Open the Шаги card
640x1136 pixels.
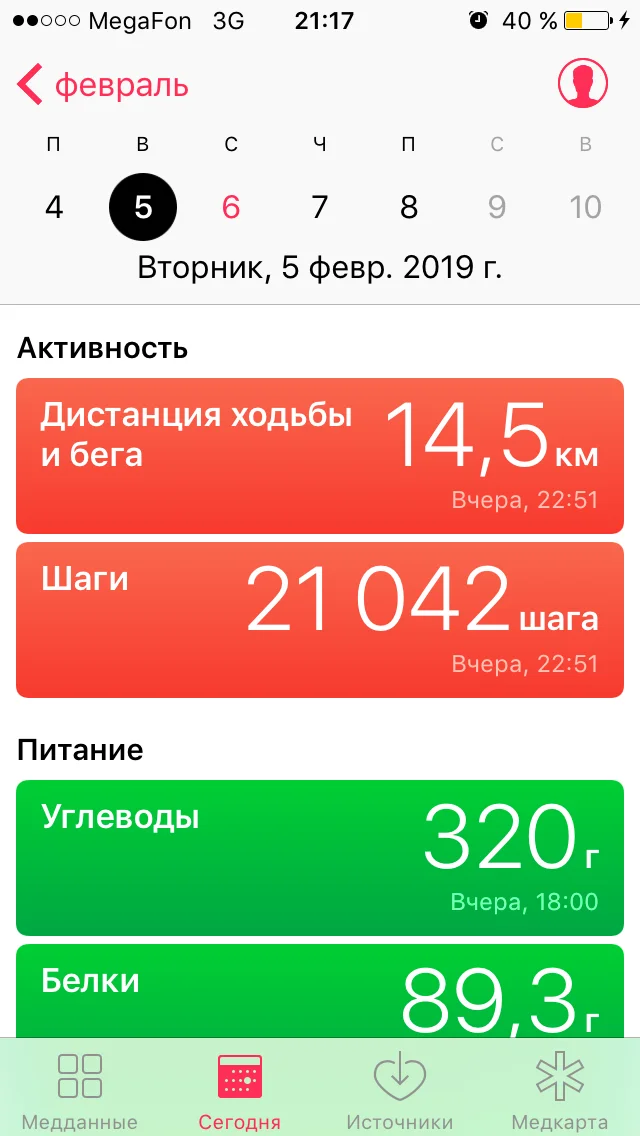coord(320,620)
